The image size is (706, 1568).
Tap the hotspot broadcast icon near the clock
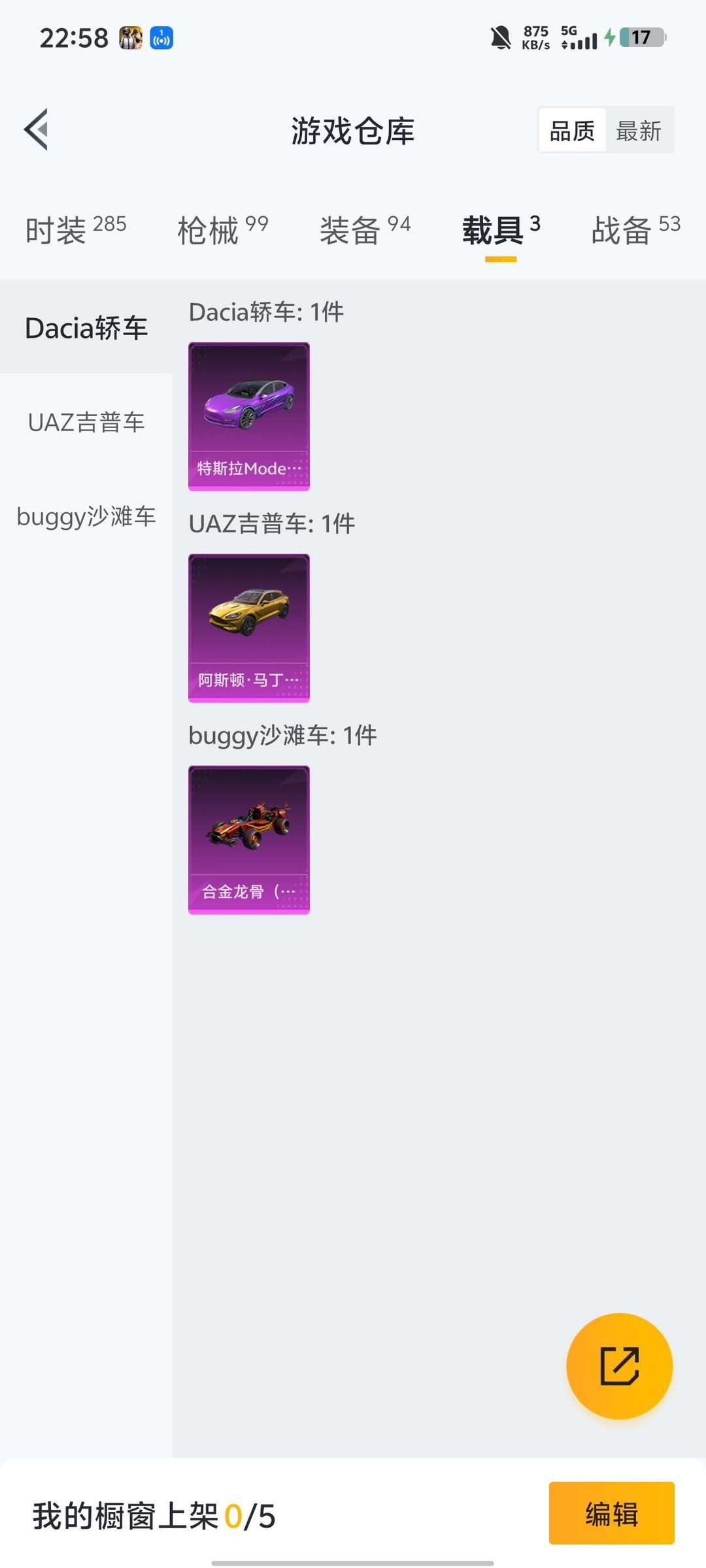(162, 39)
